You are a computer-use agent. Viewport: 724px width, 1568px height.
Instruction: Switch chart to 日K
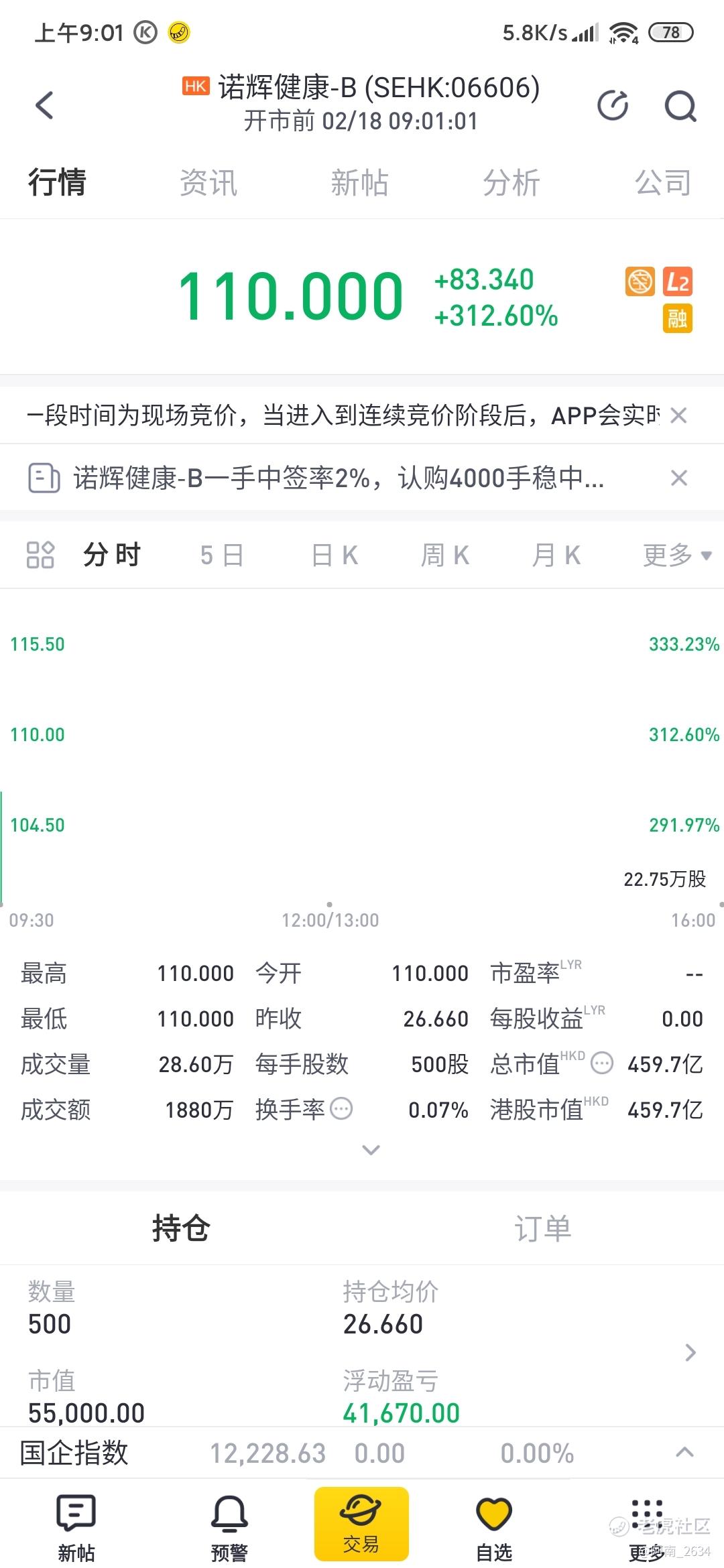click(335, 555)
